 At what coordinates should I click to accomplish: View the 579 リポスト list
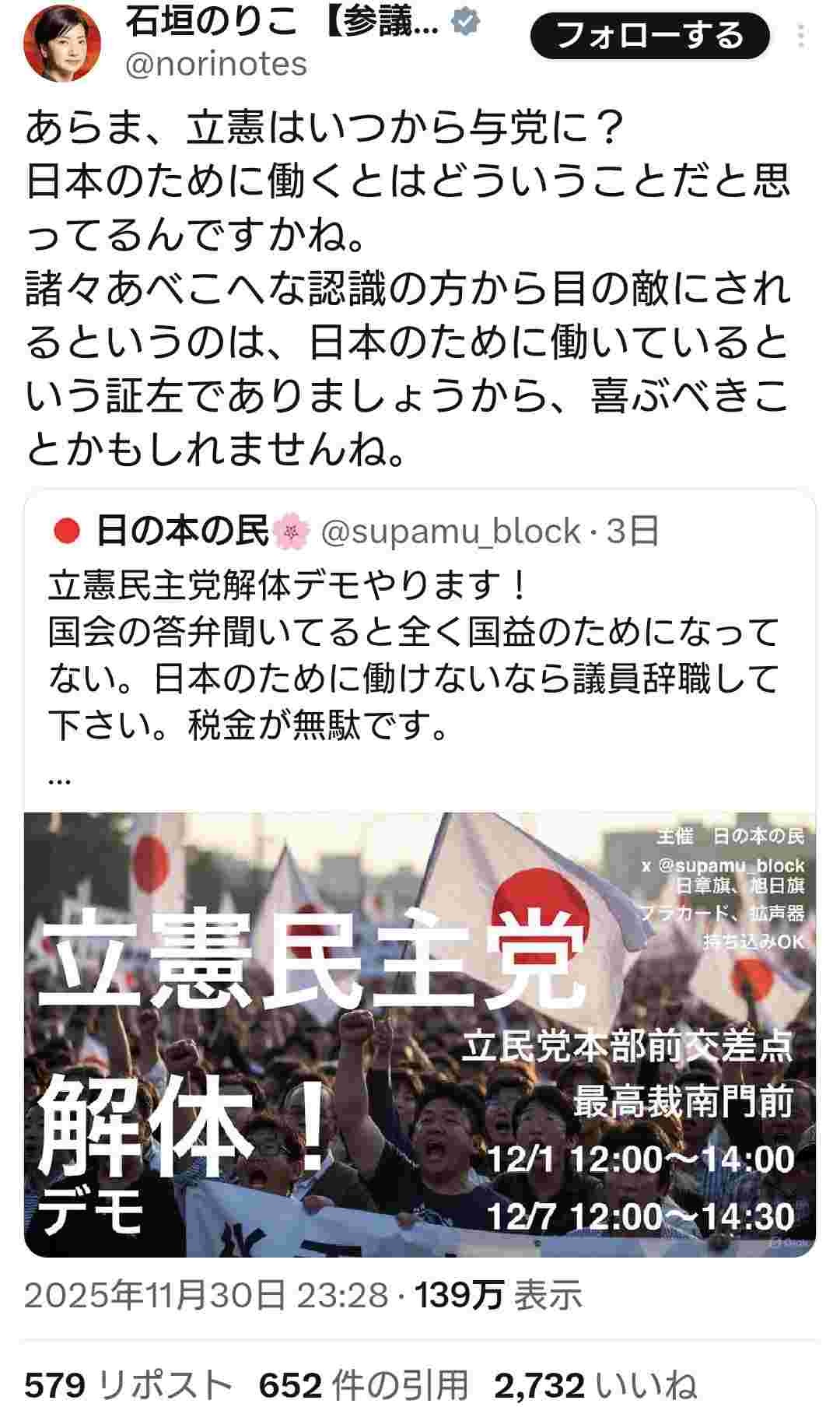(x=128, y=1386)
